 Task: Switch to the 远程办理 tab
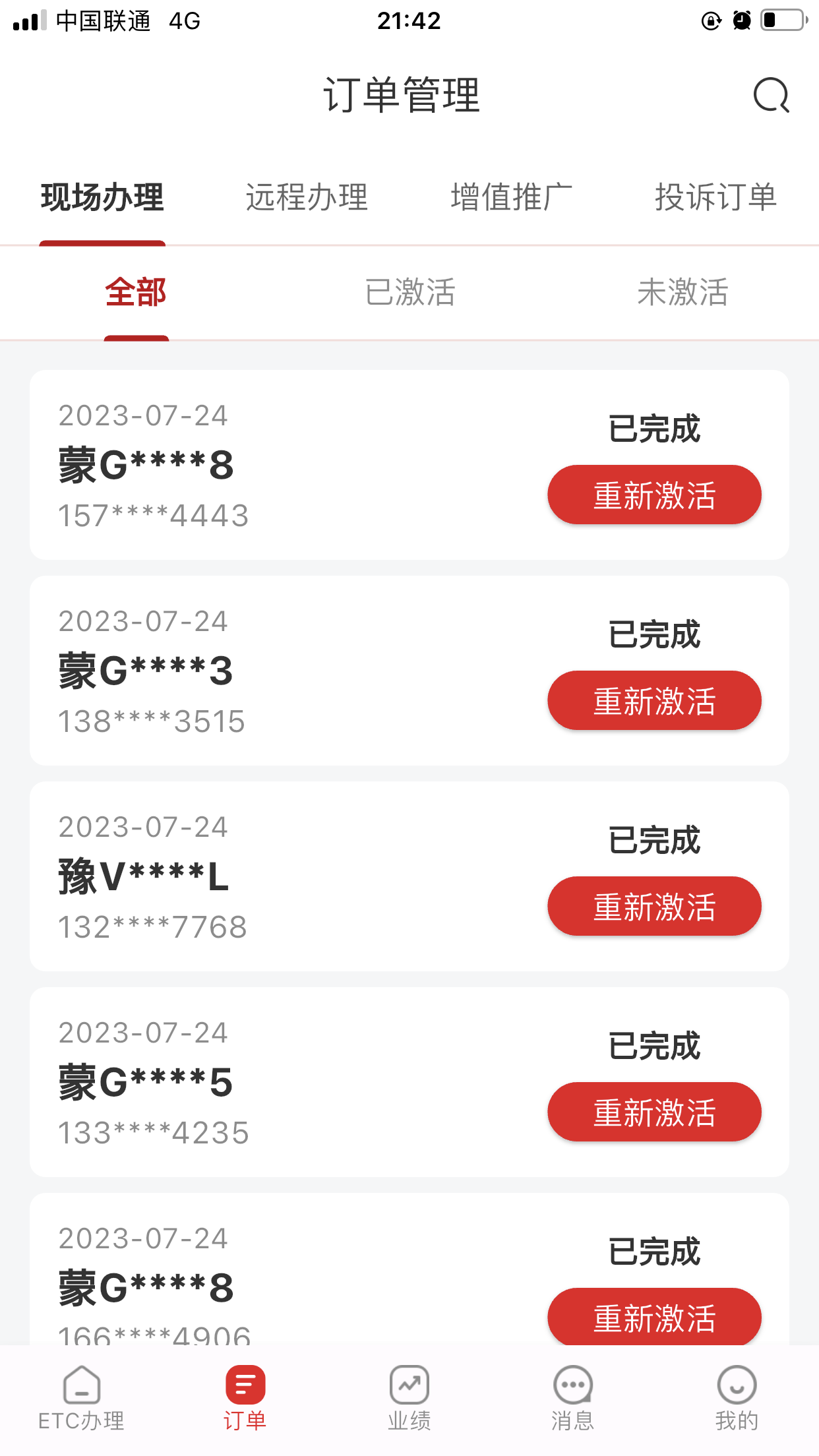click(307, 197)
